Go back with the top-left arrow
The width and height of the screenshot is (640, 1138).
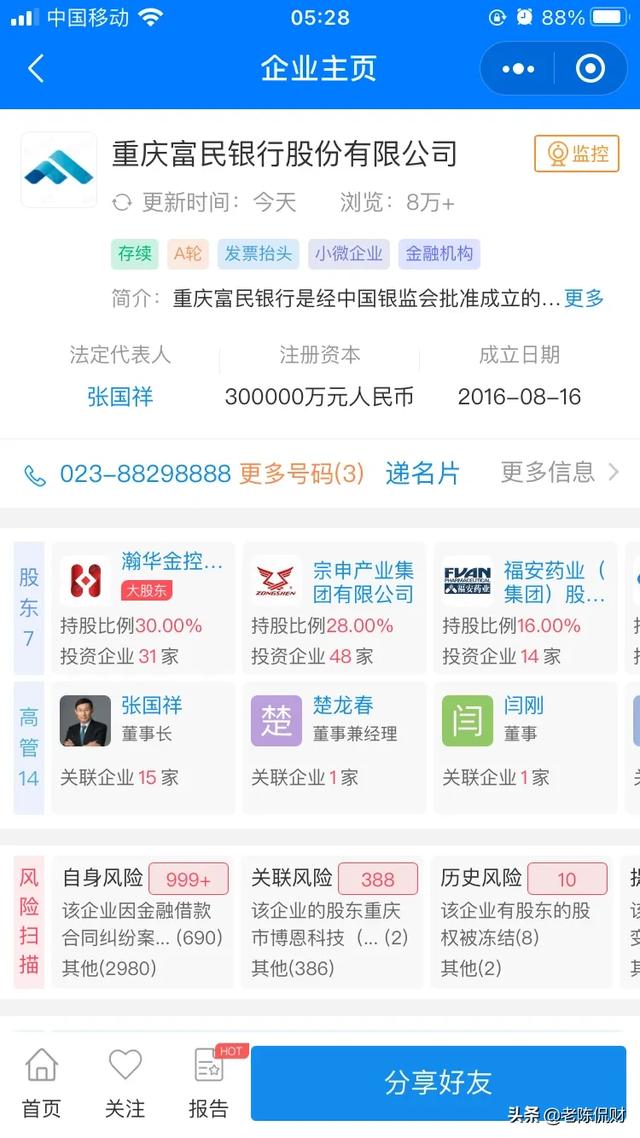point(36,69)
